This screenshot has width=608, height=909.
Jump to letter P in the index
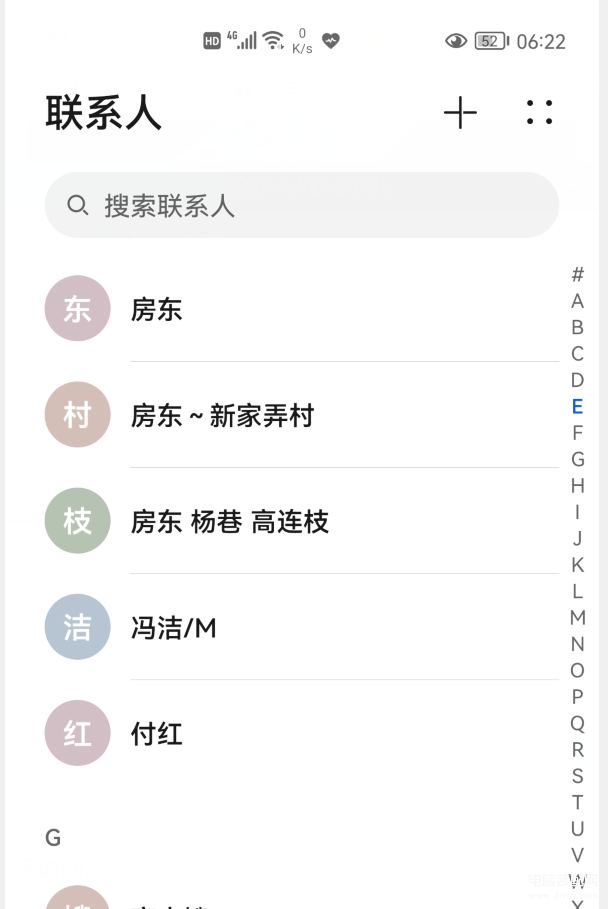577,697
